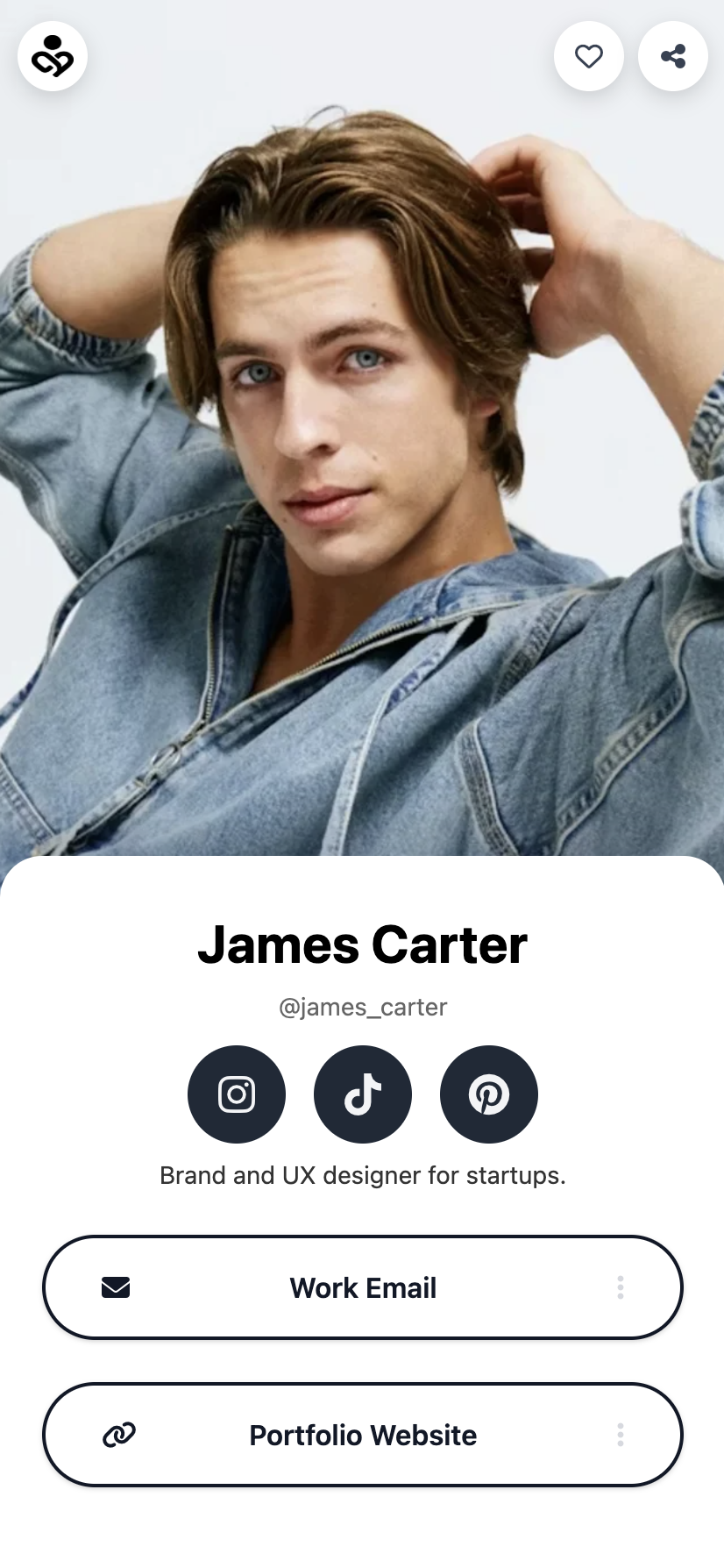Share James Carter's profile
This screenshot has height=1568, width=724.
tap(673, 56)
